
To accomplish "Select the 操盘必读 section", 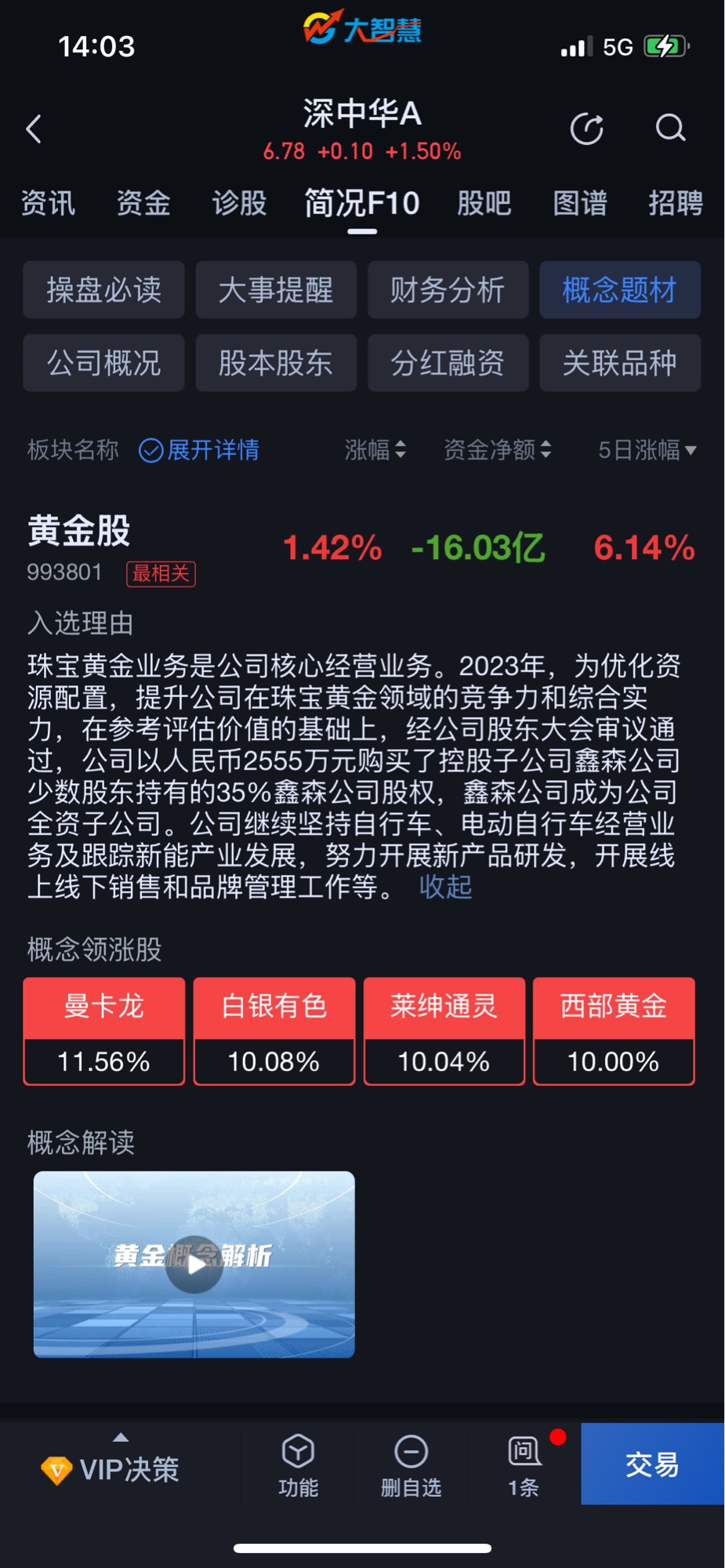I will (x=103, y=290).
